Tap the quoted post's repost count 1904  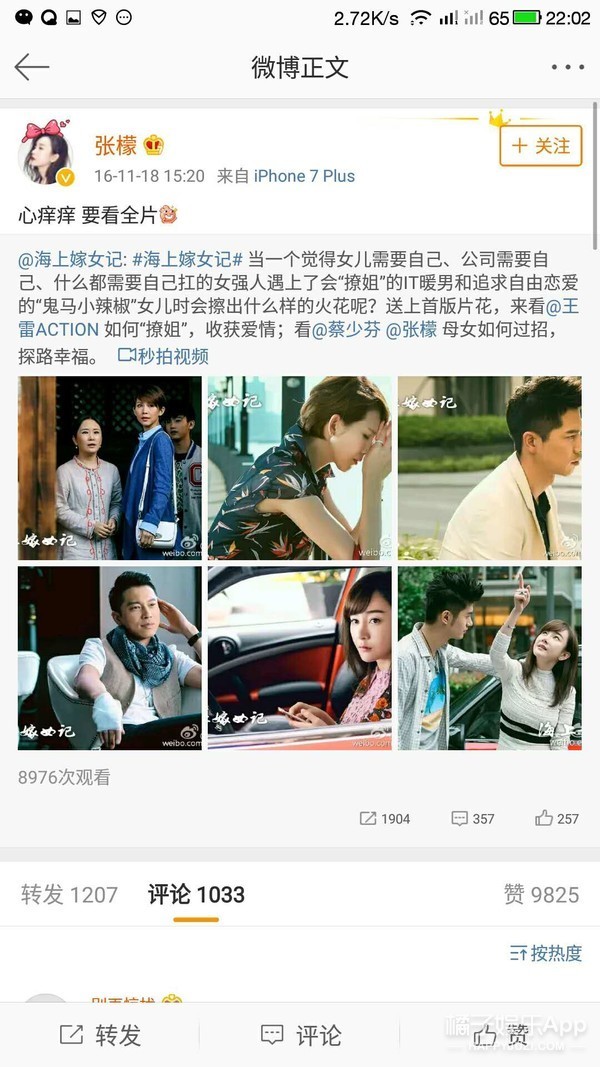[385, 818]
